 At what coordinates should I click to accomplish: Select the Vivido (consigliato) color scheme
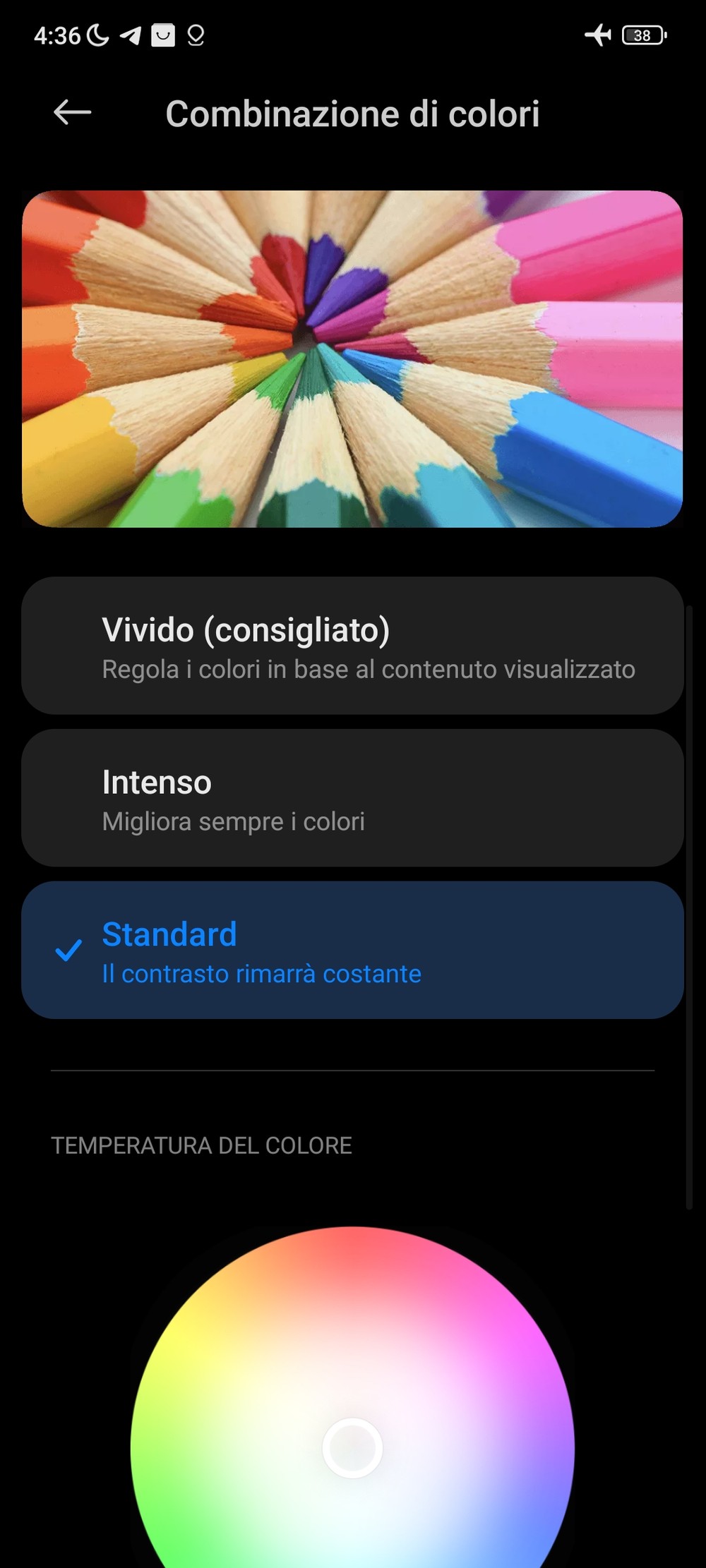click(x=352, y=646)
